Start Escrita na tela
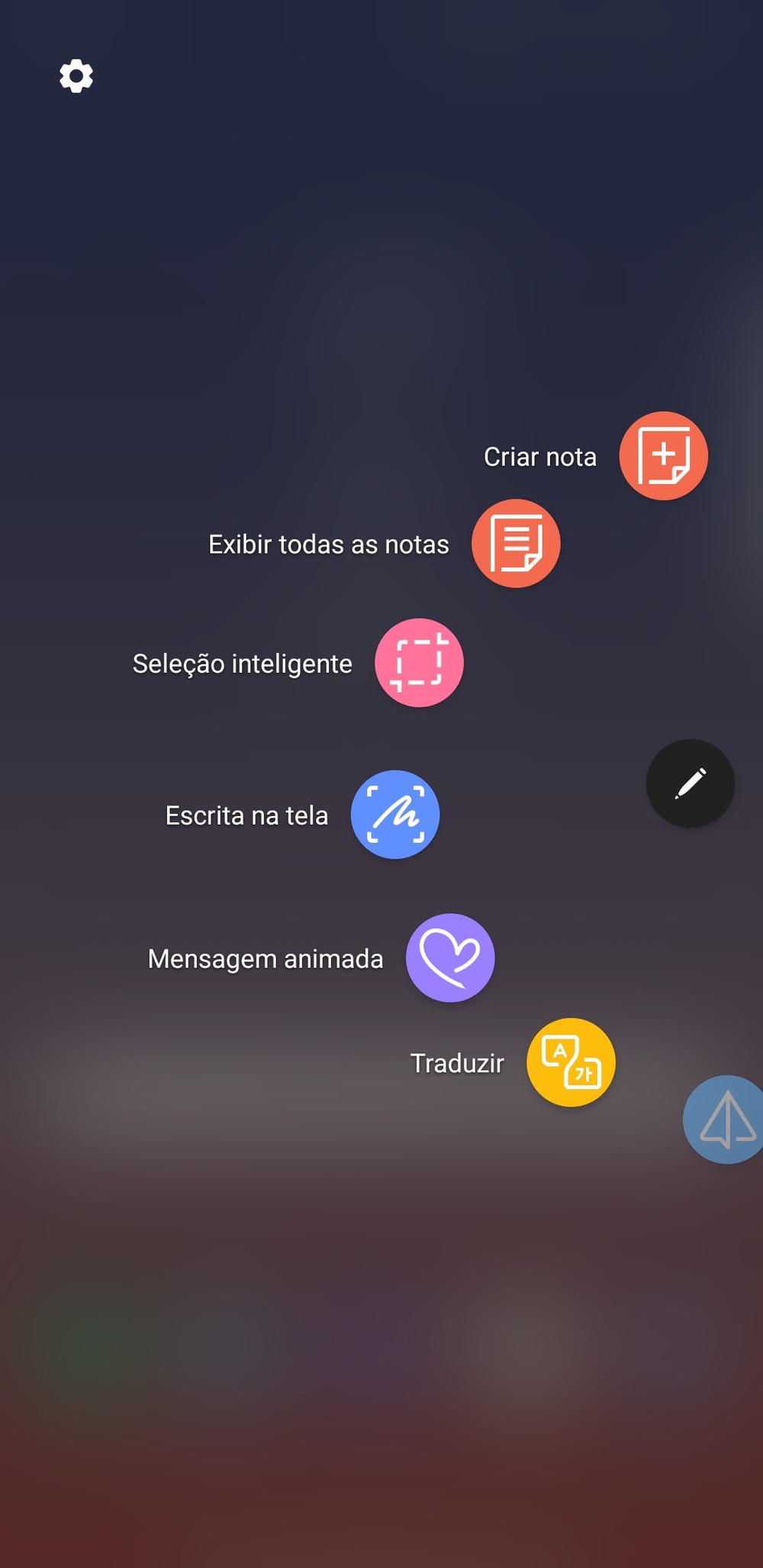The image size is (763, 1568). [x=395, y=815]
